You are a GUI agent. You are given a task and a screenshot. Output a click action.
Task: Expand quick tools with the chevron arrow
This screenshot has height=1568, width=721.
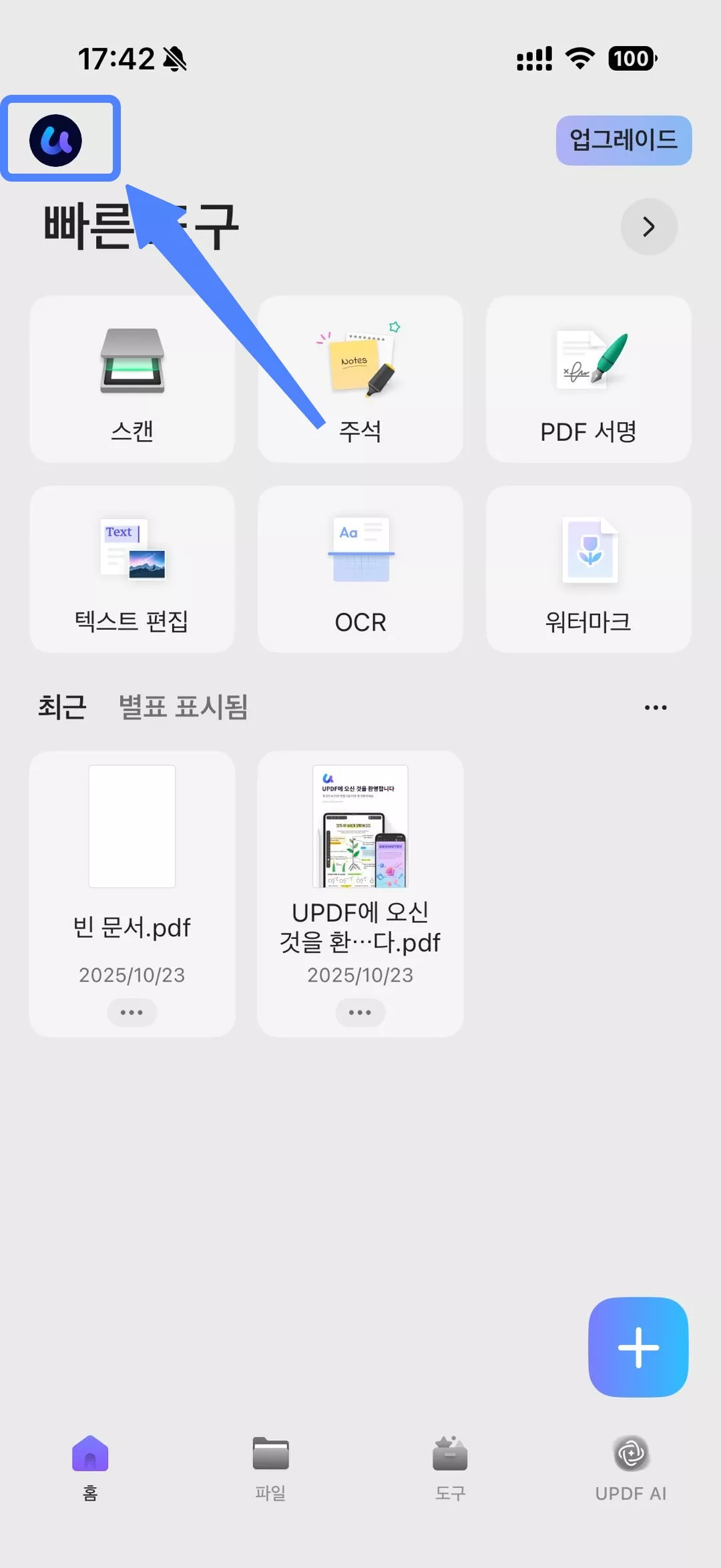648,226
